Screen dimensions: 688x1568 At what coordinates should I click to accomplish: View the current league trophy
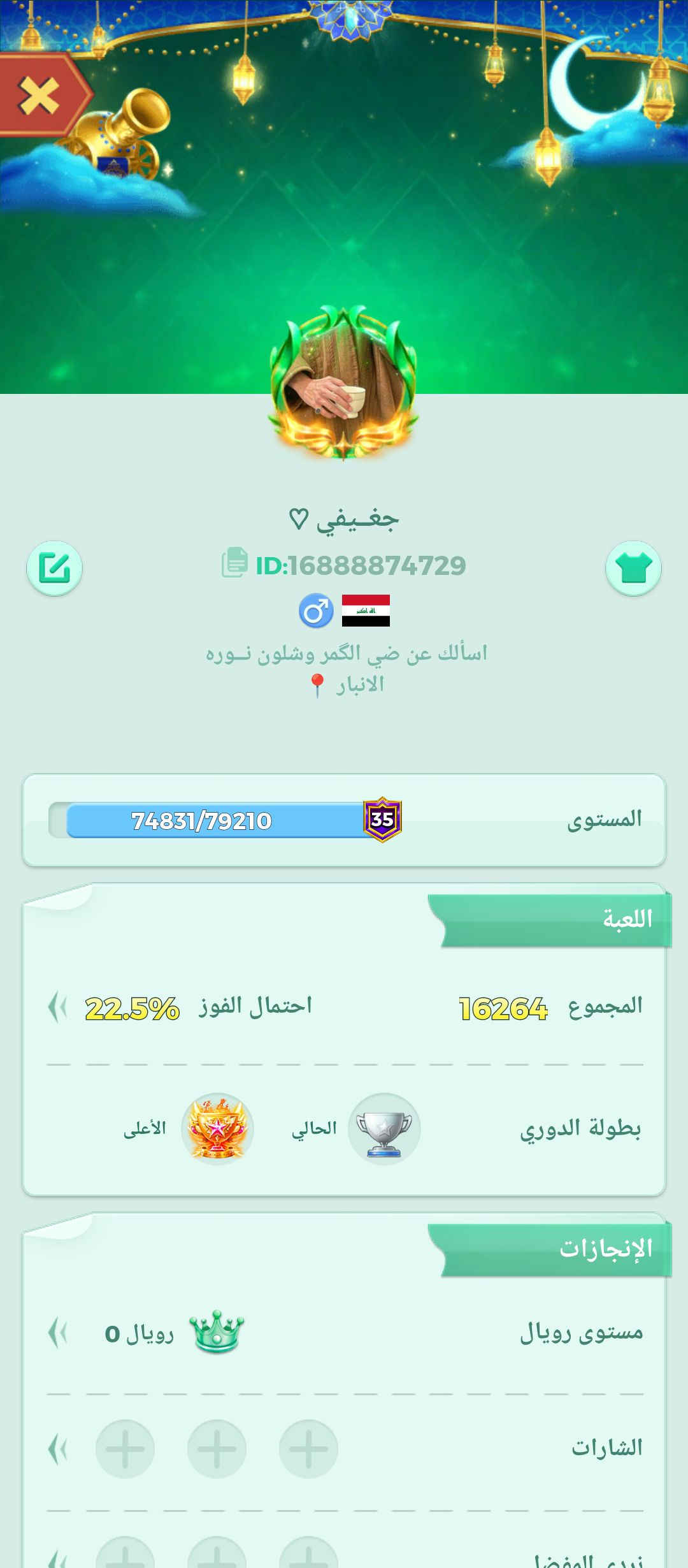(383, 1129)
